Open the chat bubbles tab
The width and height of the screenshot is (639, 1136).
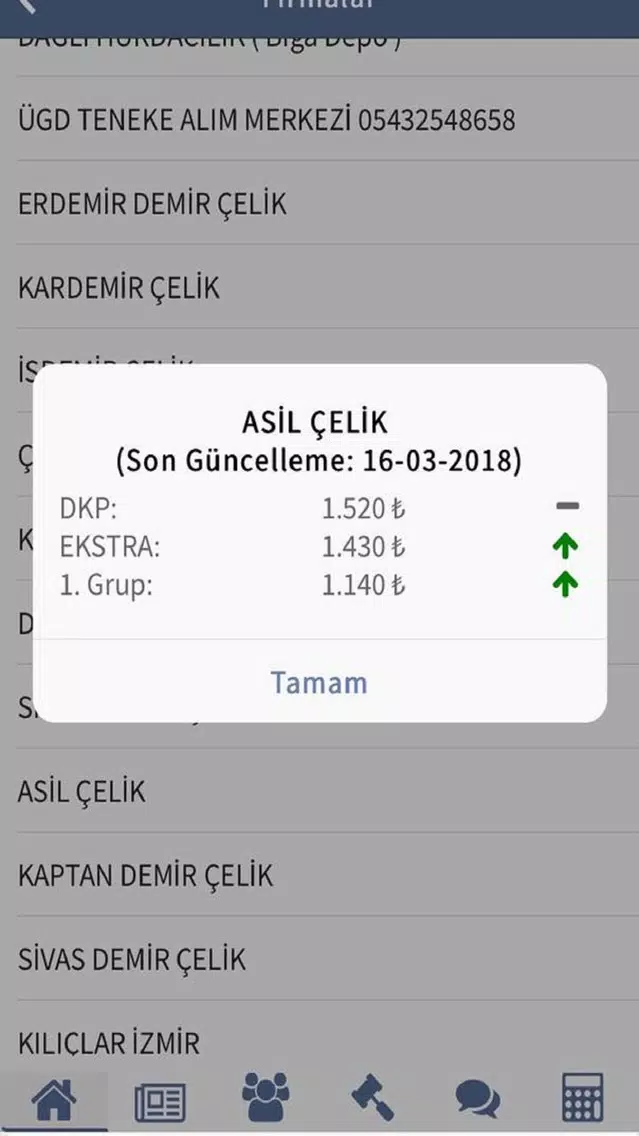point(478,1098)
